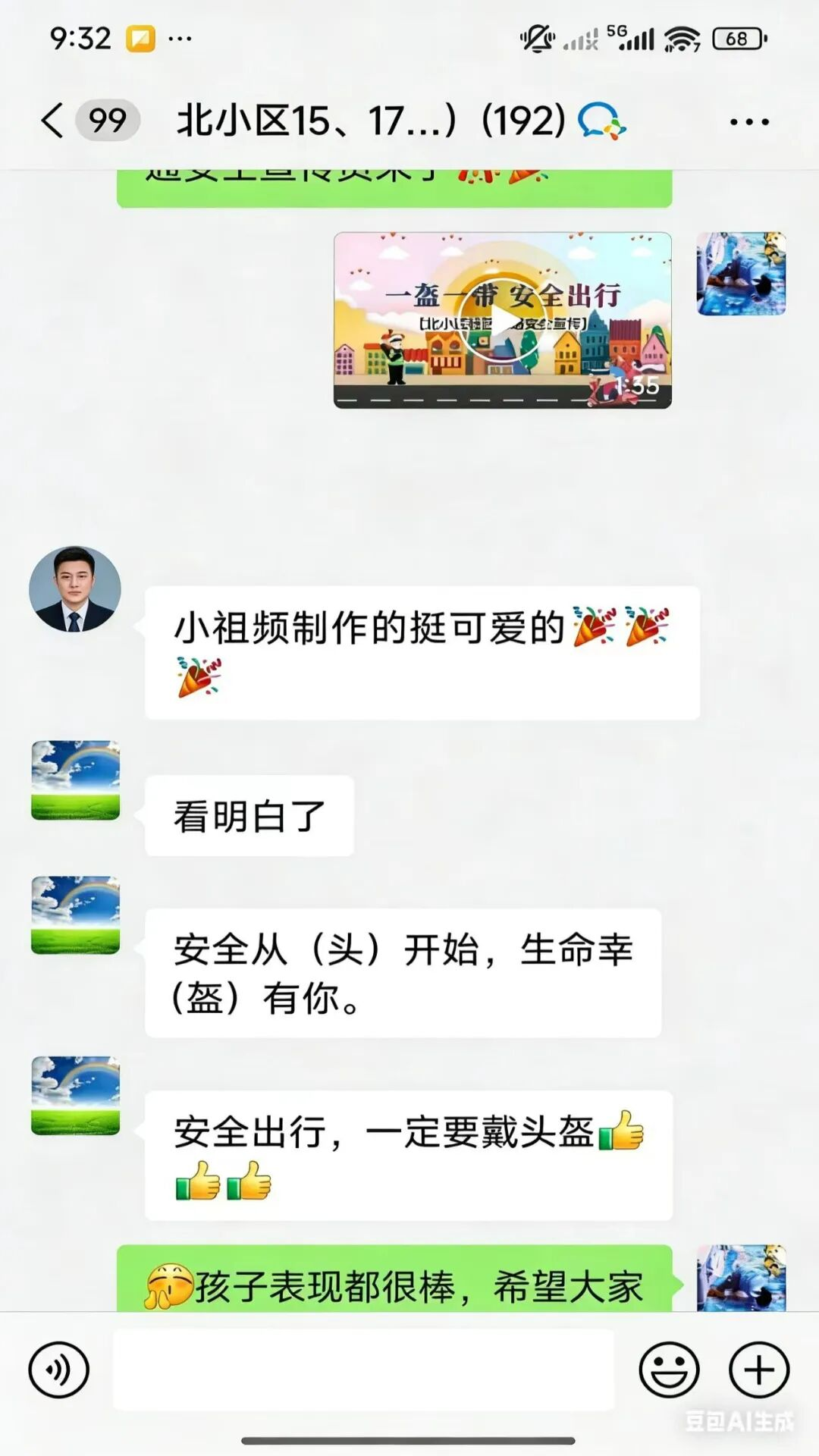
Task: Play the 一盔一带 安全出行 video
Action: pos(502,321)
